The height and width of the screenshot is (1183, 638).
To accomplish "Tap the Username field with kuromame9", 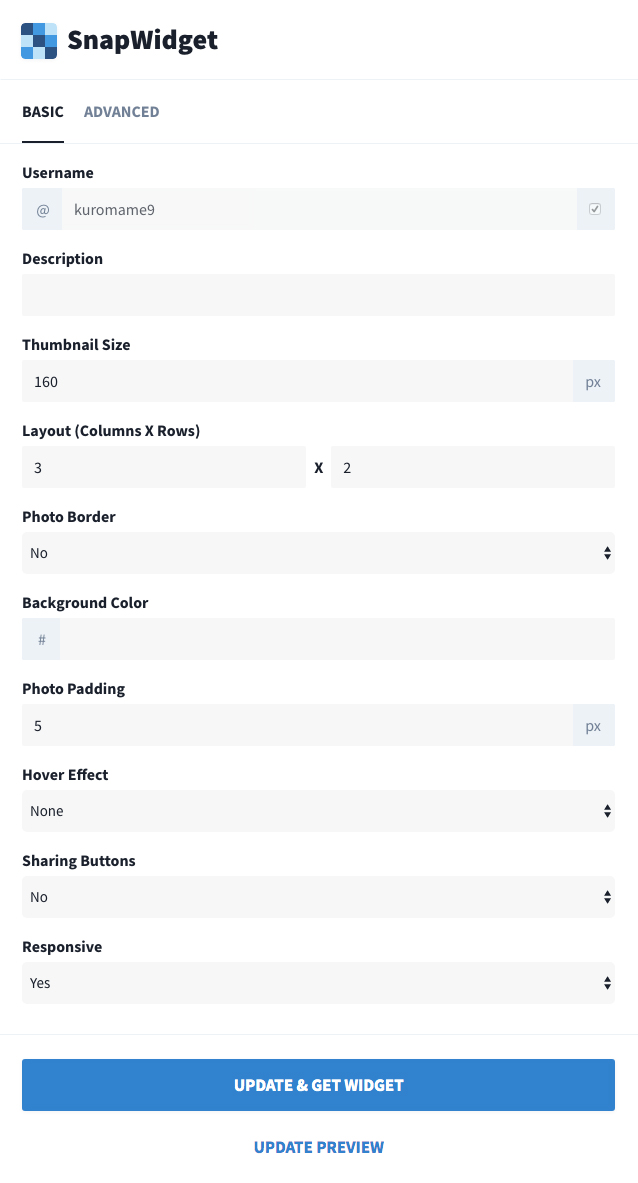I will [x=319, y=209].
